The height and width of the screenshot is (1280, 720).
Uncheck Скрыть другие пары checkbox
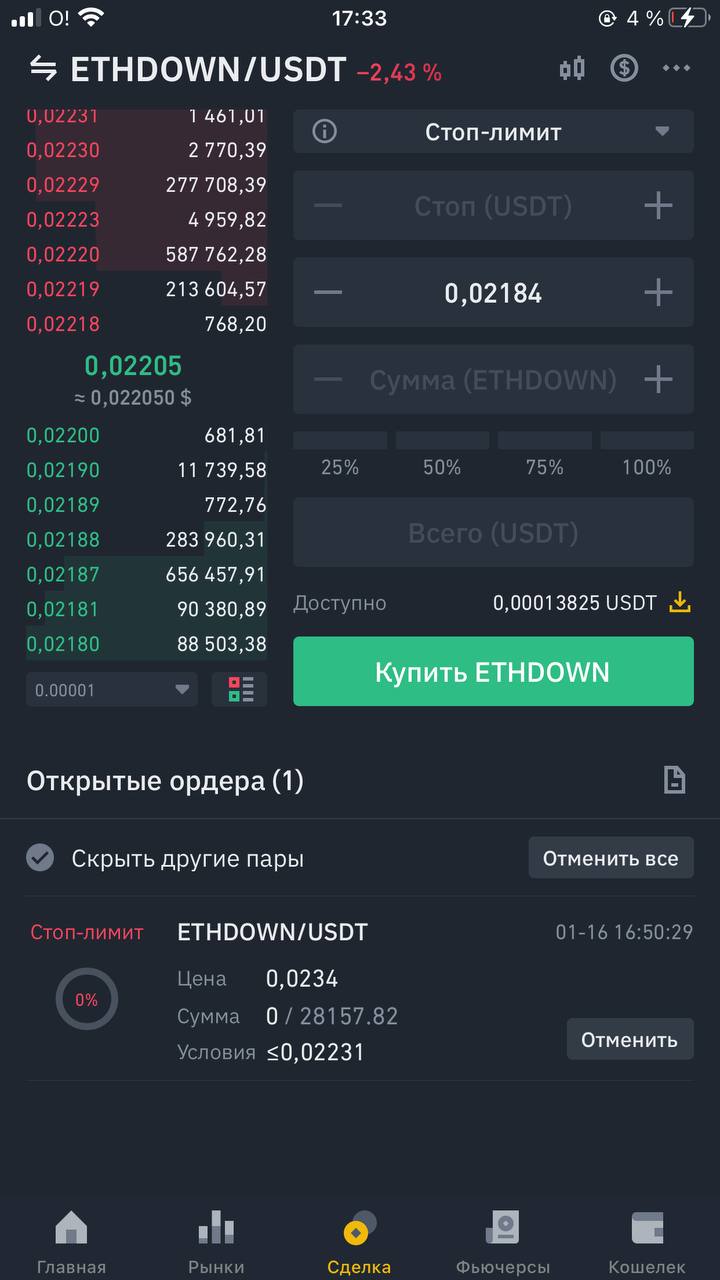click(x=40, y=858)
